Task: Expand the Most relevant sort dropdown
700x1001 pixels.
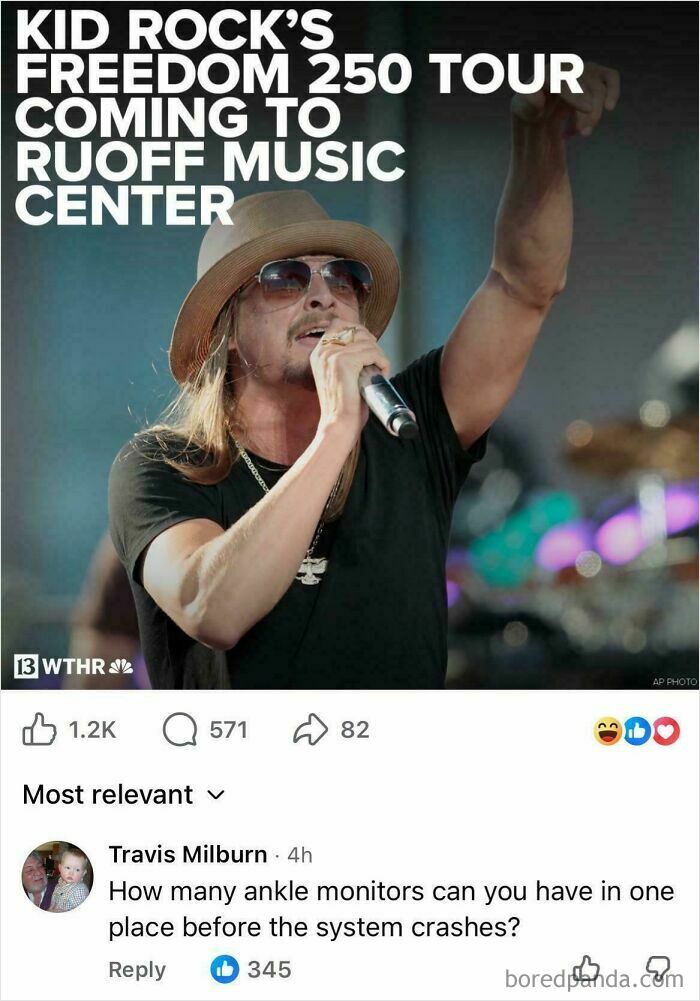Action: pos(124,794)
